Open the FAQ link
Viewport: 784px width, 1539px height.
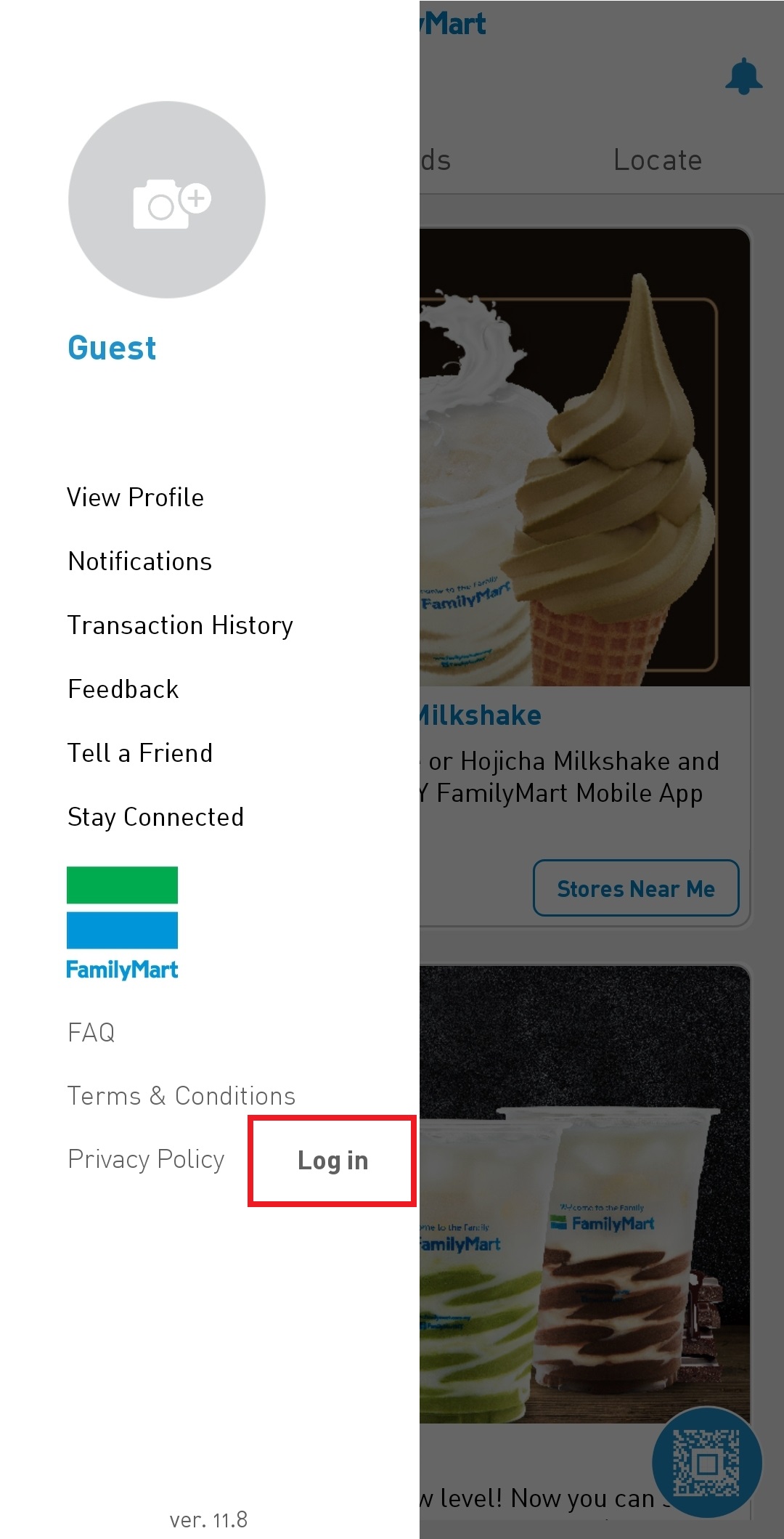pyautogui.click(x=91, y=1032)
